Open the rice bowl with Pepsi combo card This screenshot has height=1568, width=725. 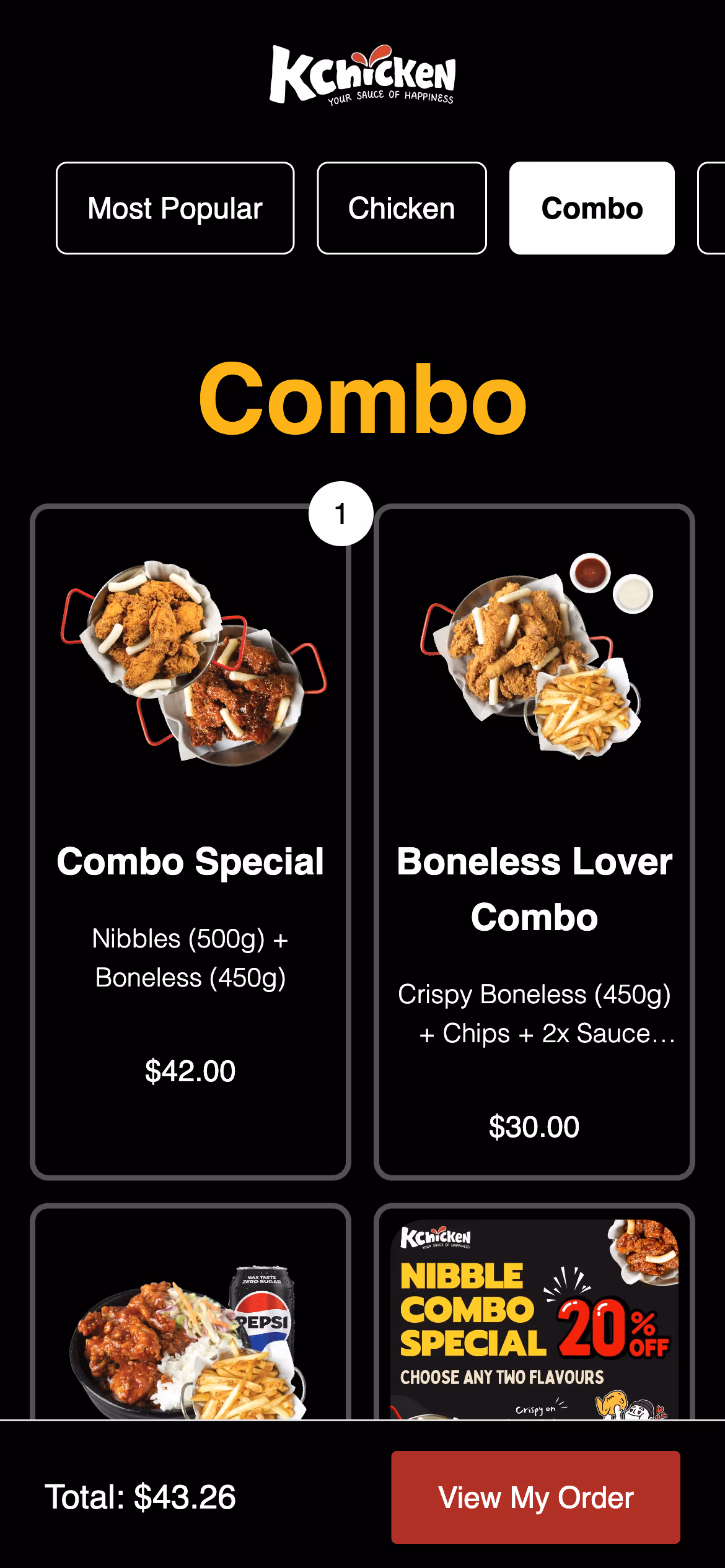click(190, 1312)
